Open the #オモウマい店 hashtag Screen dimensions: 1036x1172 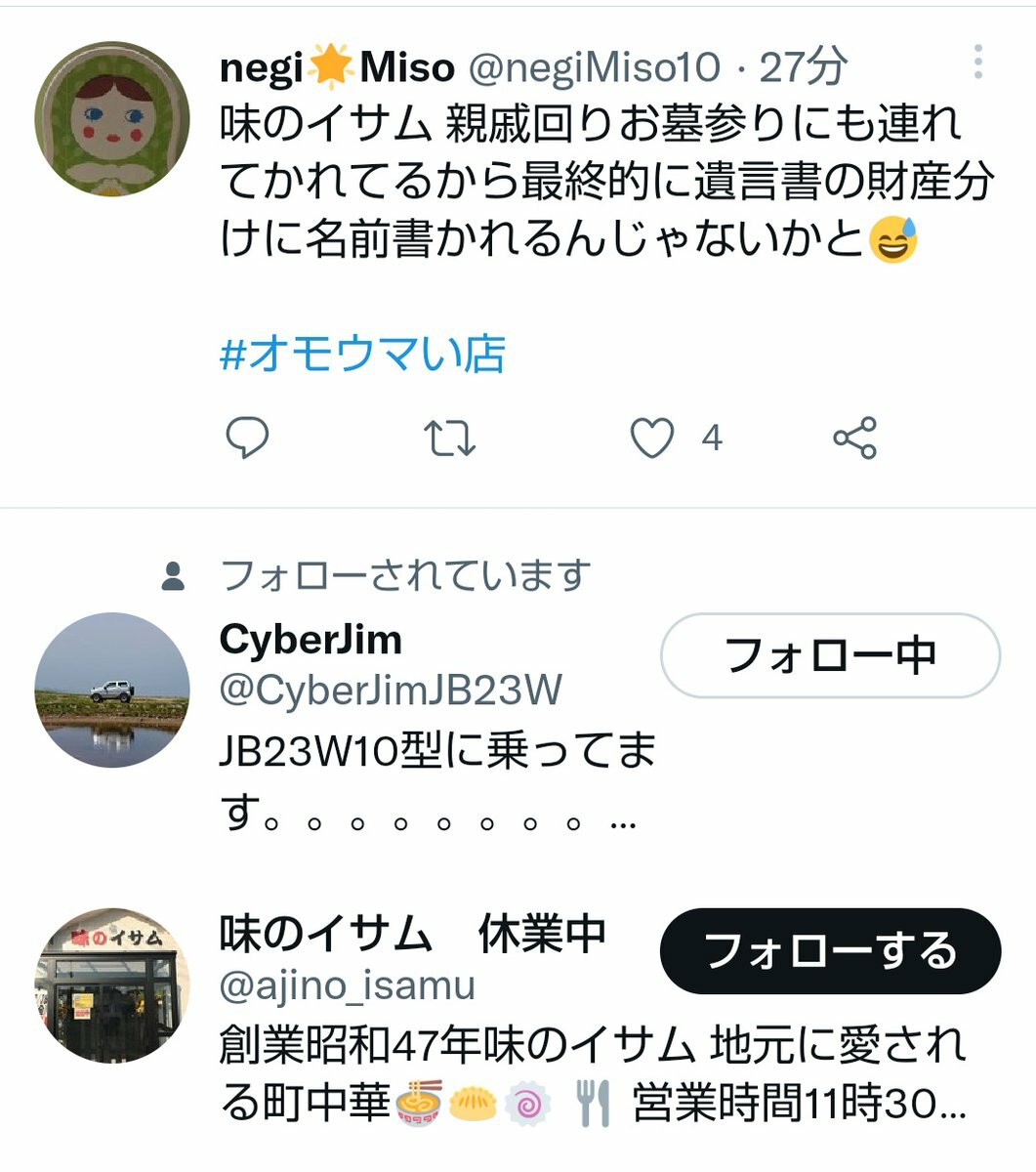tap(363, 354)
